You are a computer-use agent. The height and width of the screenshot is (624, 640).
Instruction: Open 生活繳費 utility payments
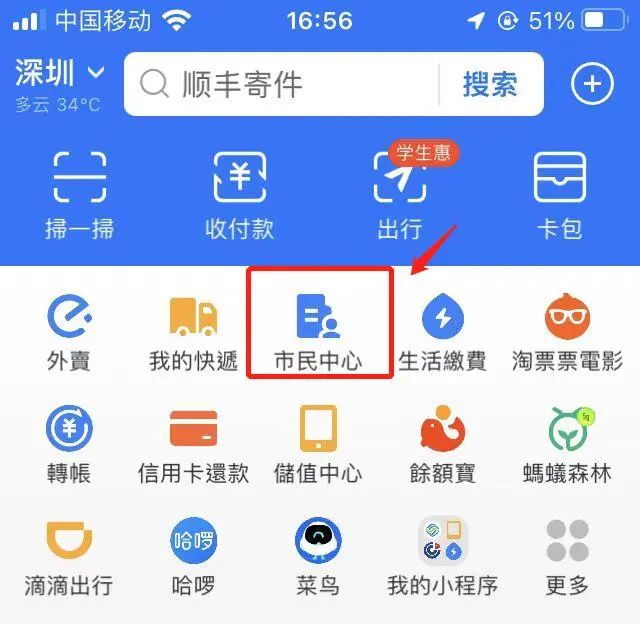442,332
